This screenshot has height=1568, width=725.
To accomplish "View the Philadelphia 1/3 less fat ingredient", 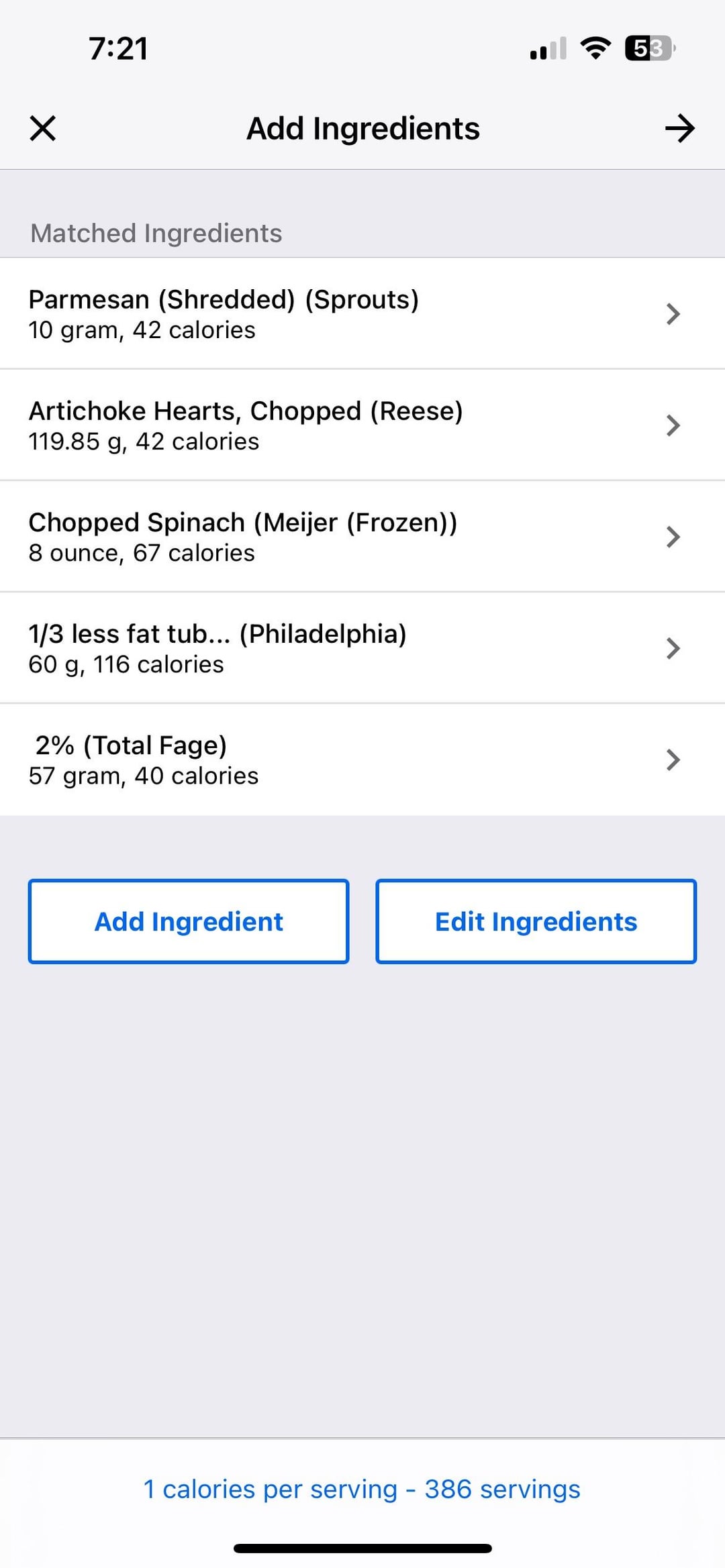I will pos(362,647).
